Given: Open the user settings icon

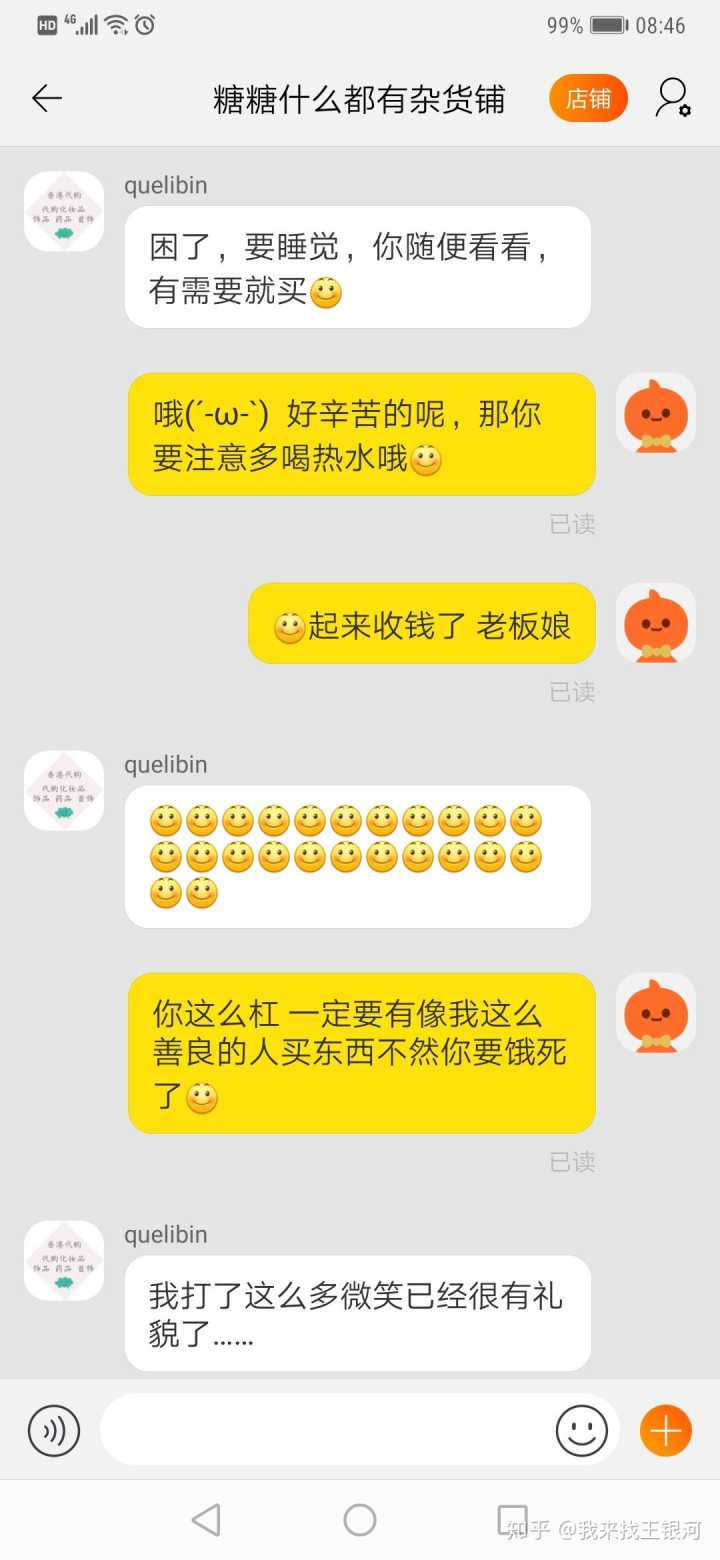Looking at the screenshot, I should click(x=673, y=98).
